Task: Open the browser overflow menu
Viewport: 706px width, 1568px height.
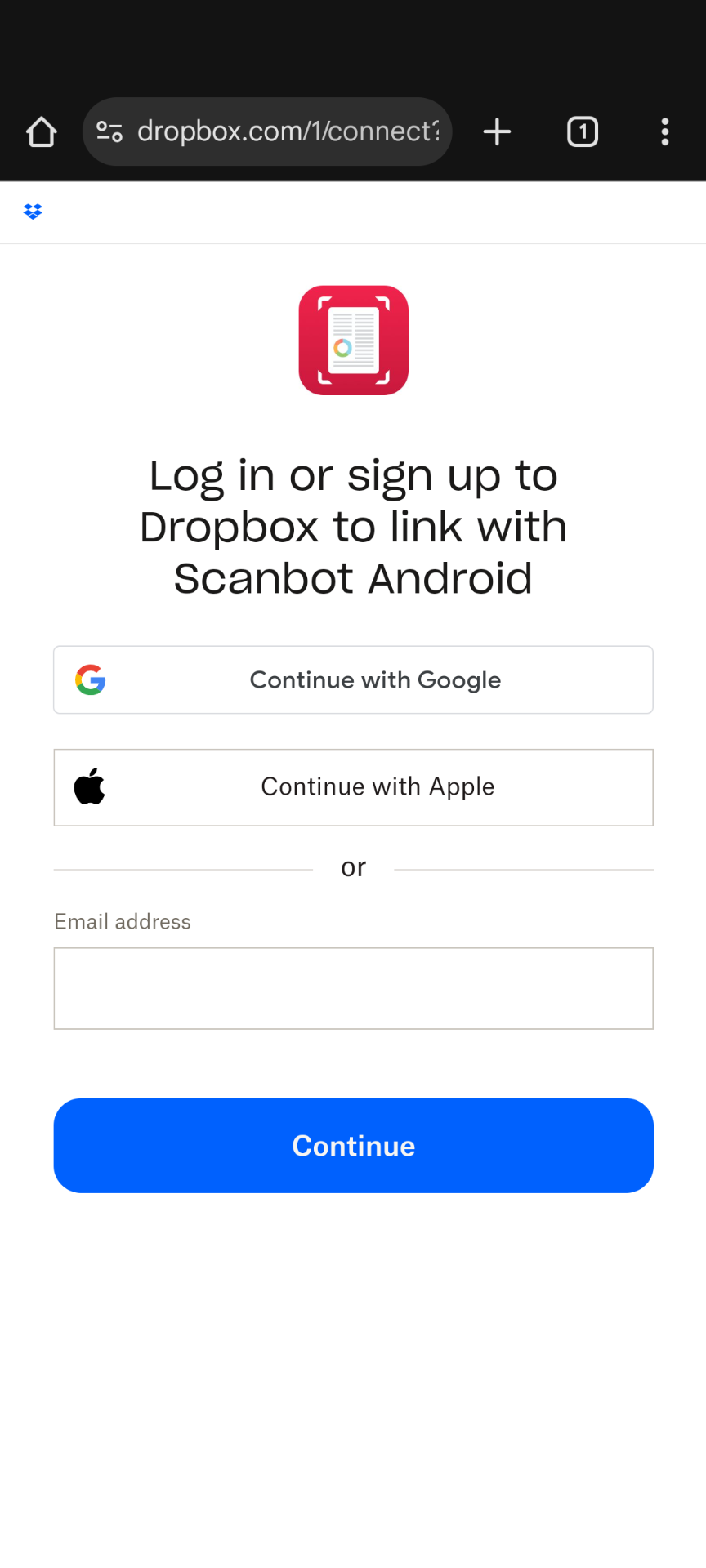Action: pos(665,131)
